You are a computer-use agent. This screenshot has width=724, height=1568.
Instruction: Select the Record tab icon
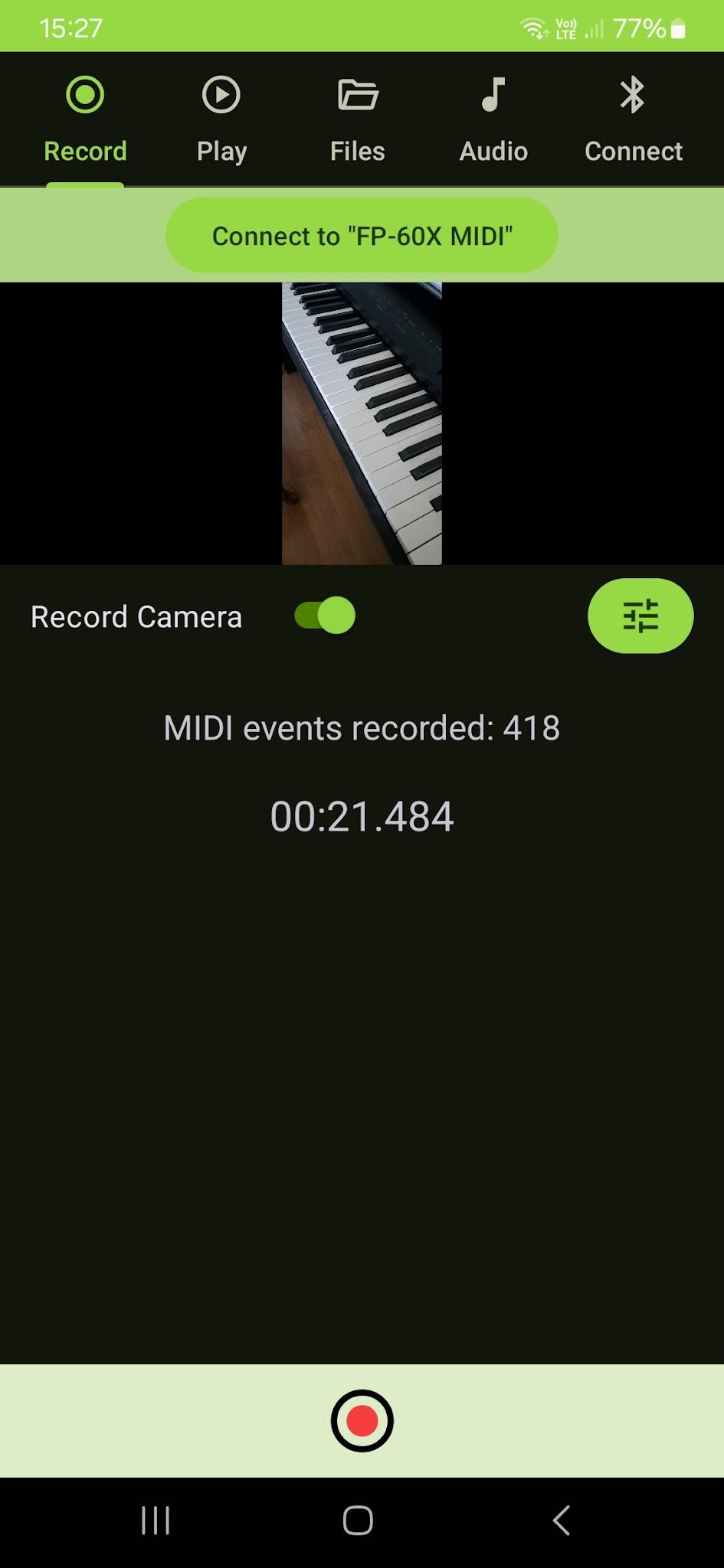click(x=84, y=95)
